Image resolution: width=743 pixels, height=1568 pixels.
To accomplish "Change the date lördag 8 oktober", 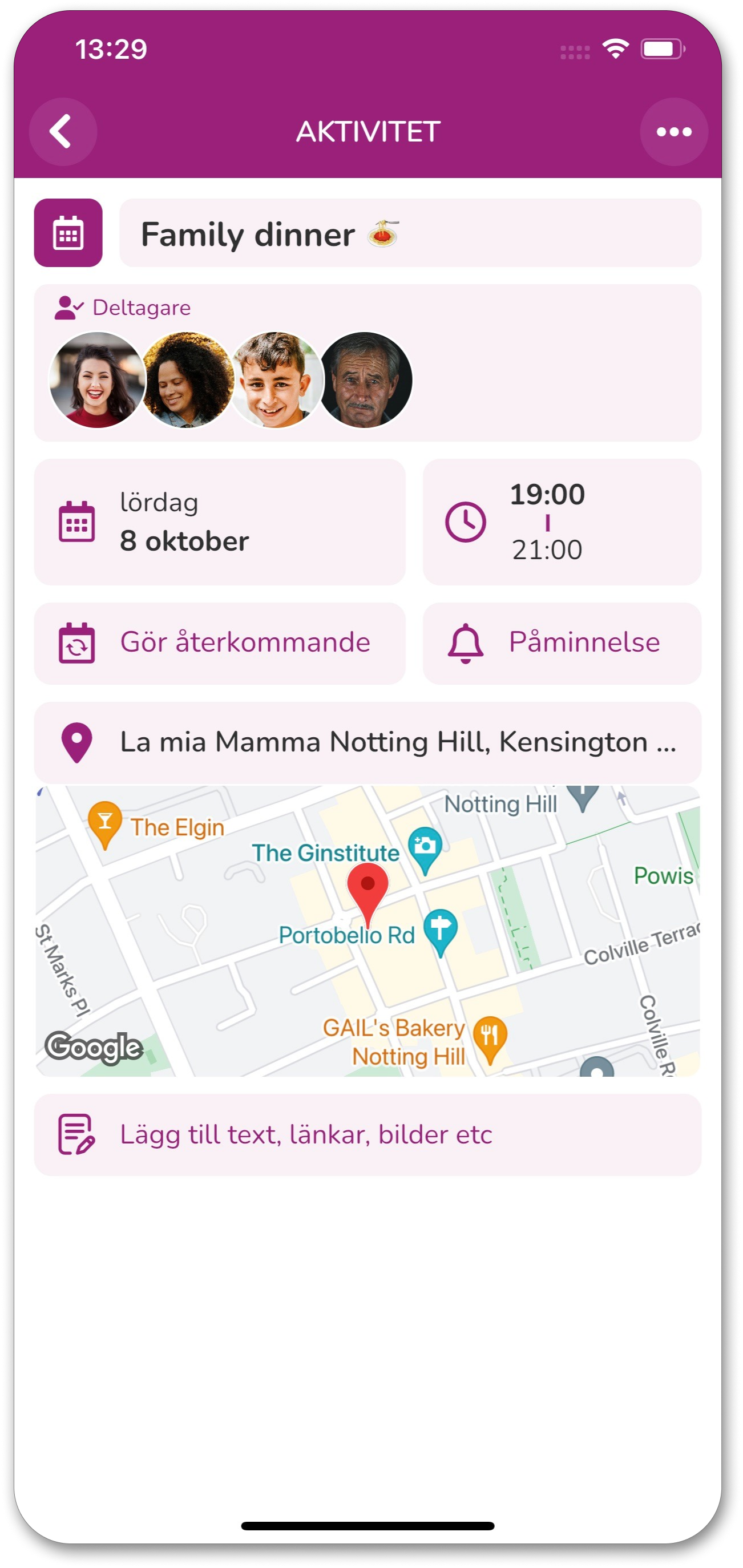I will coord(220,522).
